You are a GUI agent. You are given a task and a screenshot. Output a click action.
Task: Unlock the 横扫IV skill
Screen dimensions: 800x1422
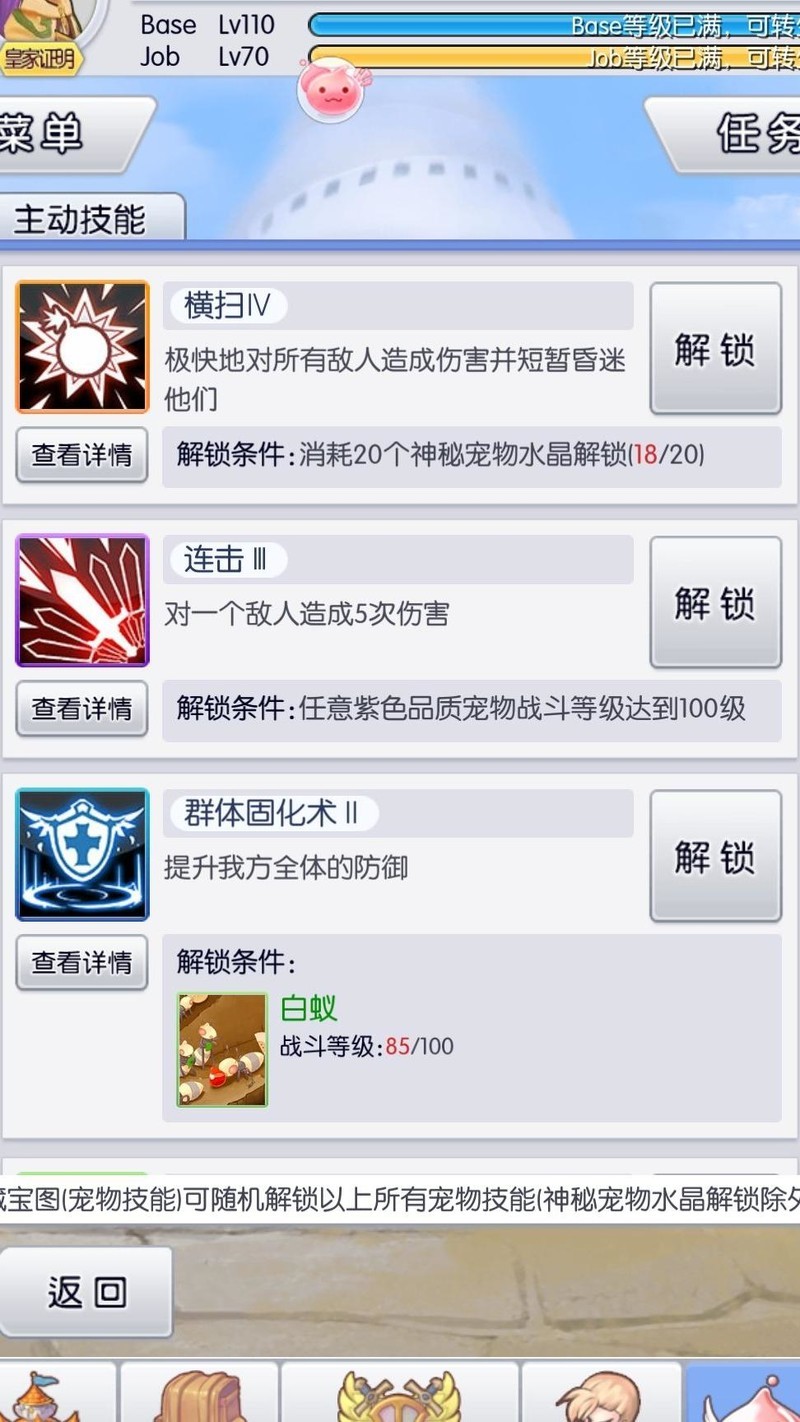(715, 349)
